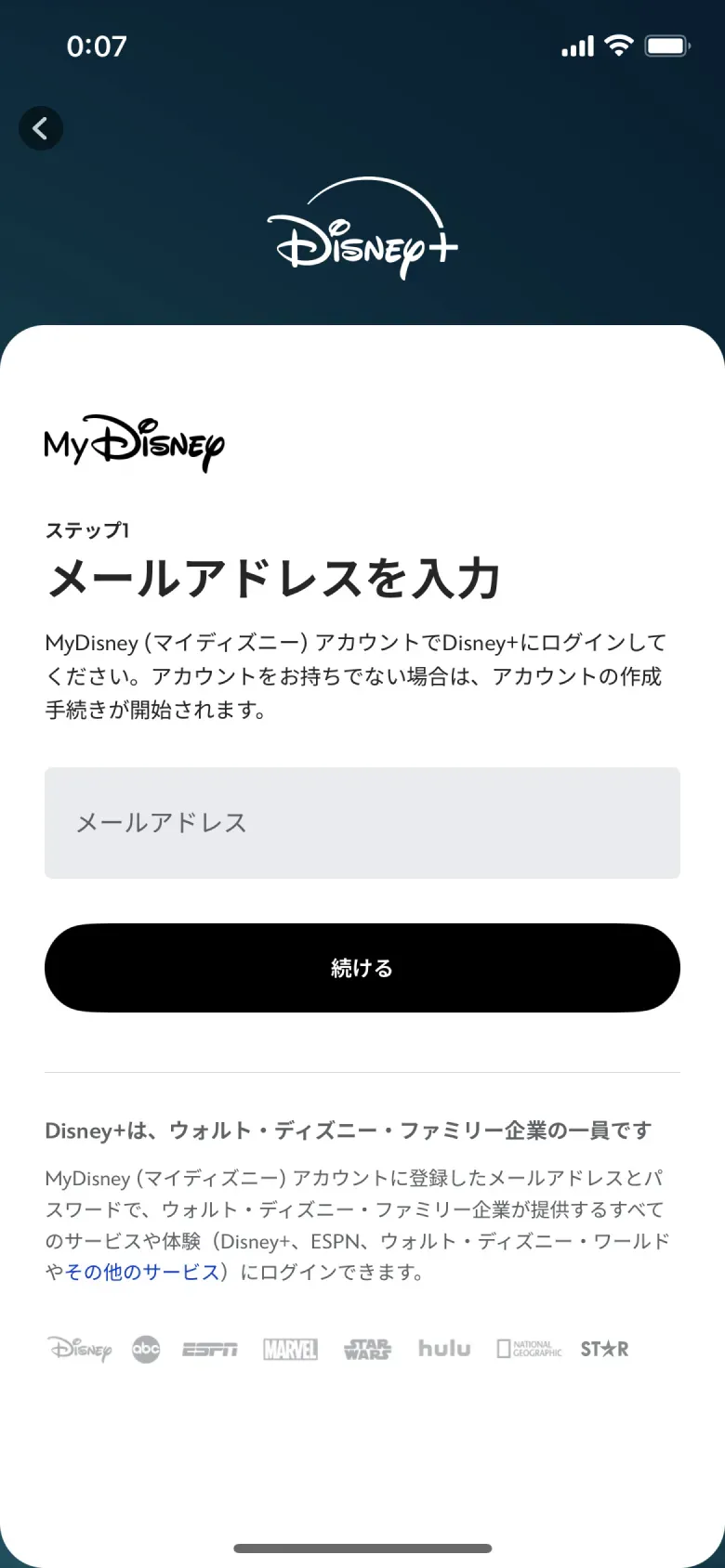Click the hulu brand icon

click(x=443, y=1349)
